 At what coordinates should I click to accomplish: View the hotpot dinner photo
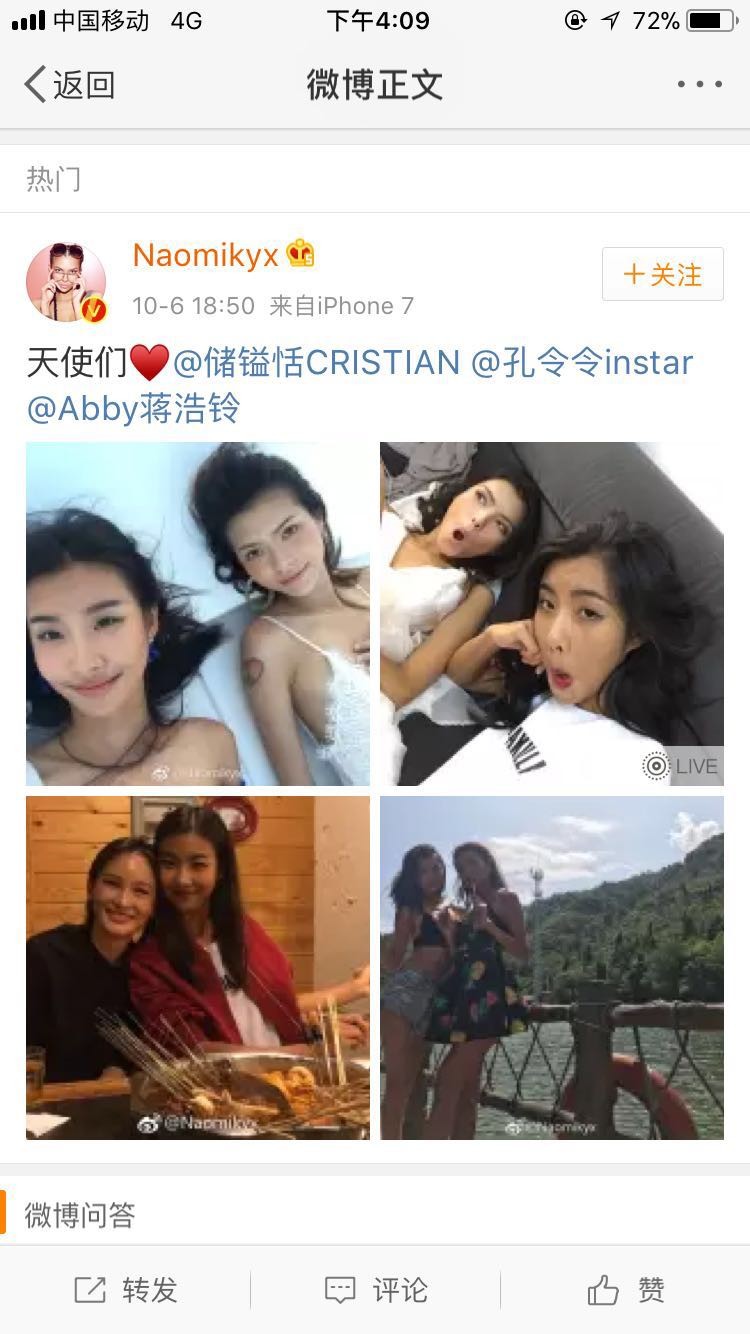click(198, 968)
